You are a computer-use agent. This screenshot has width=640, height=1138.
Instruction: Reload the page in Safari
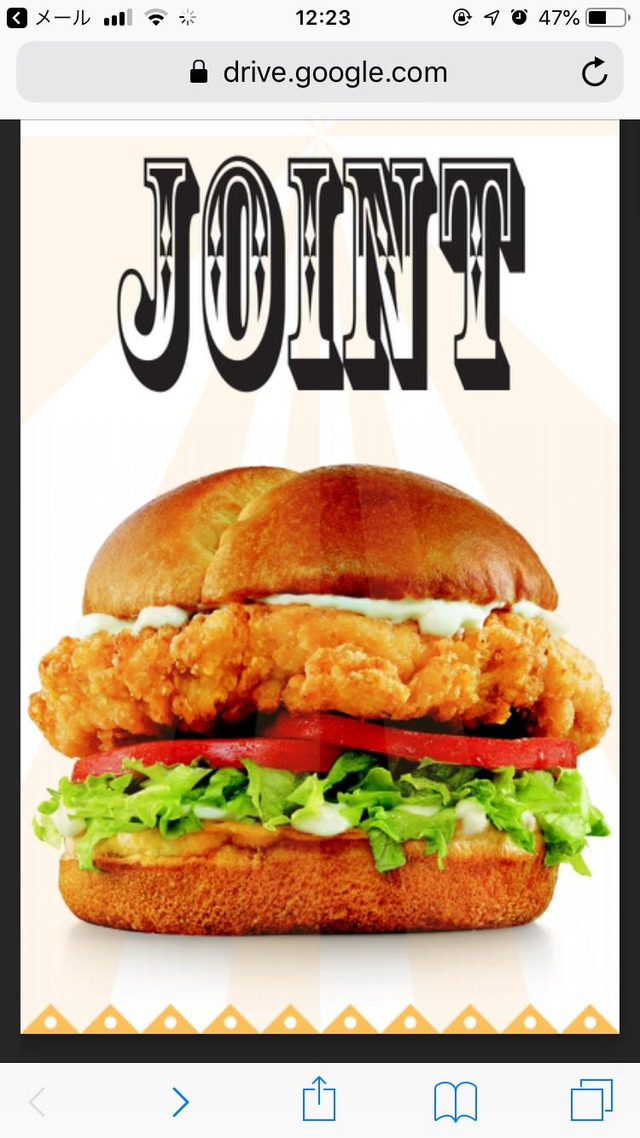(x=594, y=72)
